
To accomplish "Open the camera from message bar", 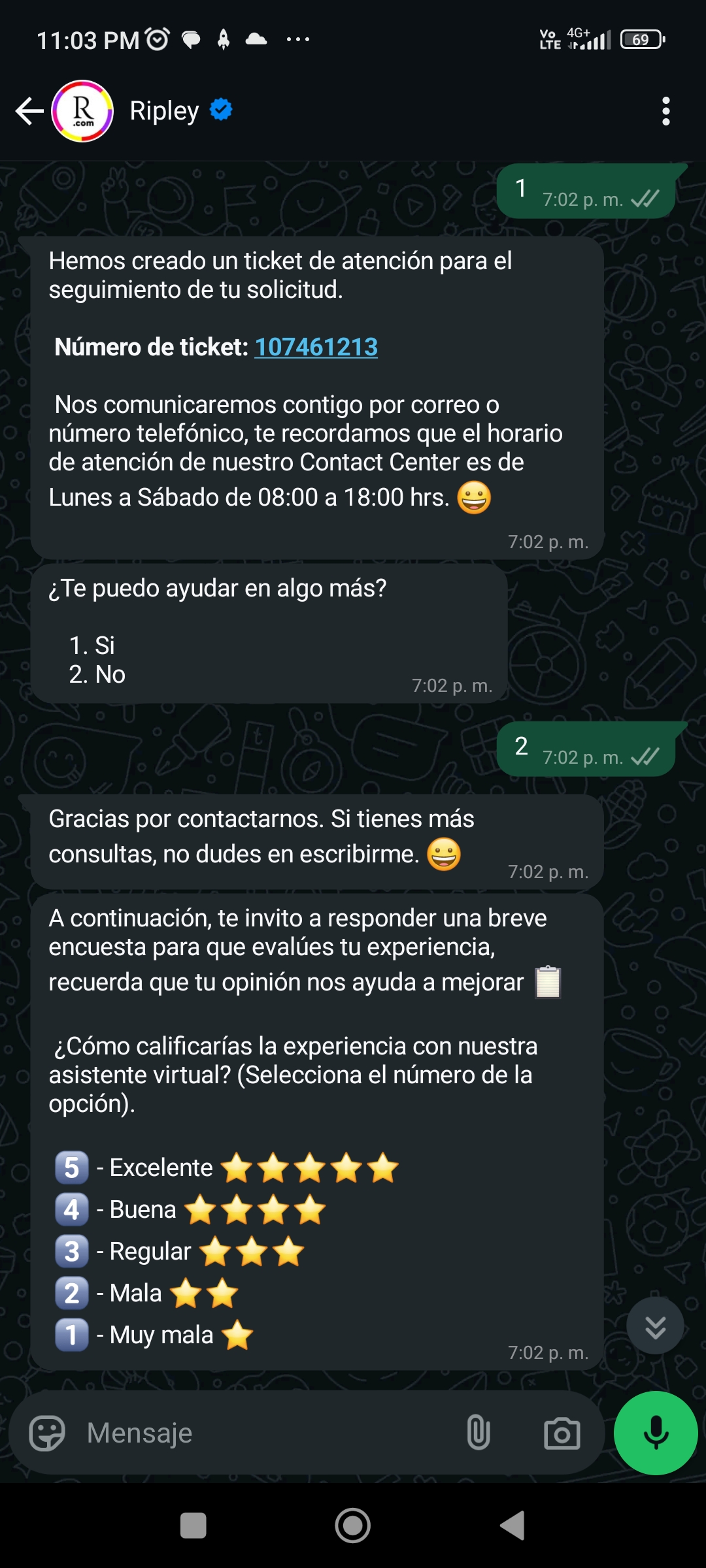I will click(x=562, y=1433).
